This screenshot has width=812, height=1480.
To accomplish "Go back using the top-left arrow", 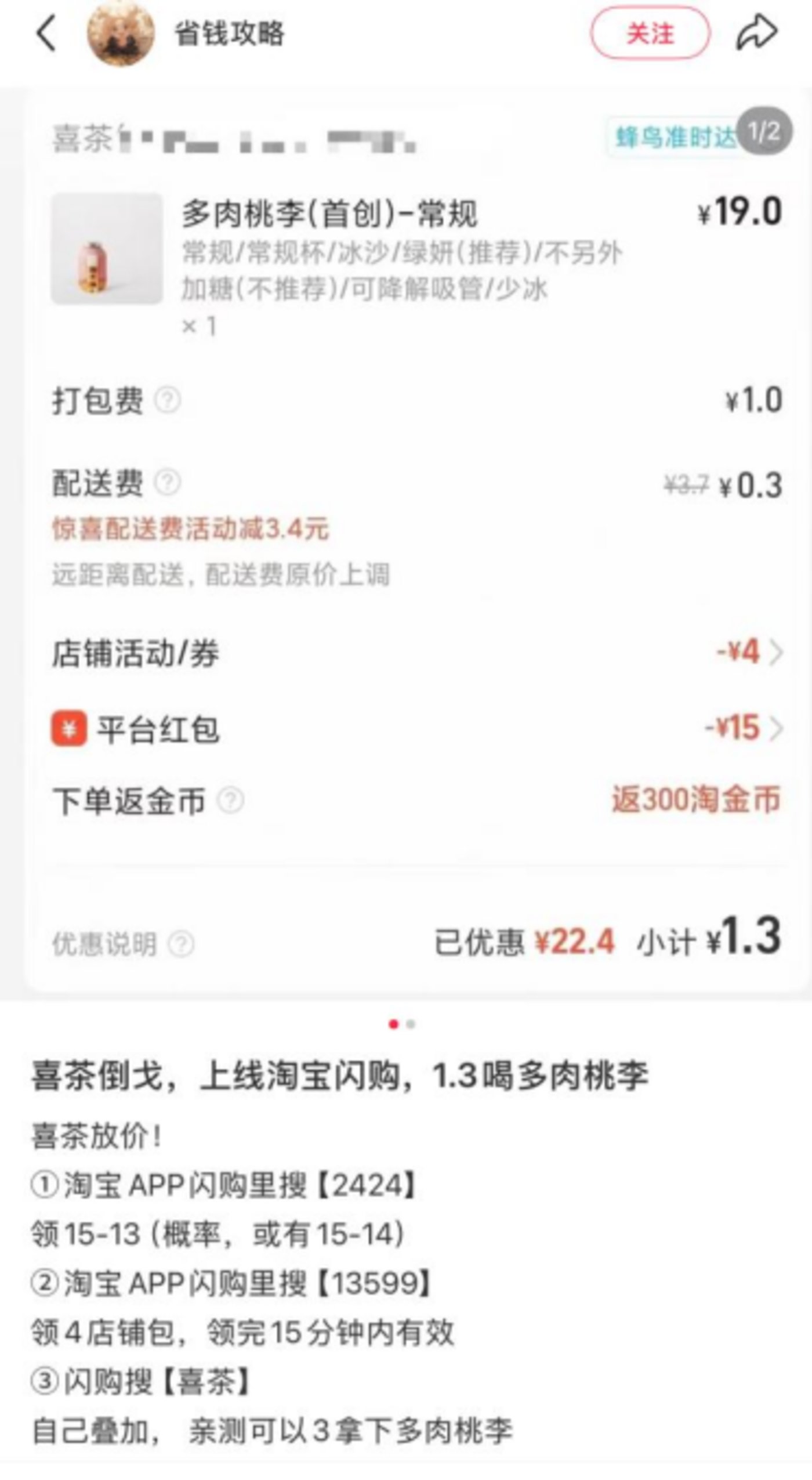I will pyautogui.click(x=46, y=34).
